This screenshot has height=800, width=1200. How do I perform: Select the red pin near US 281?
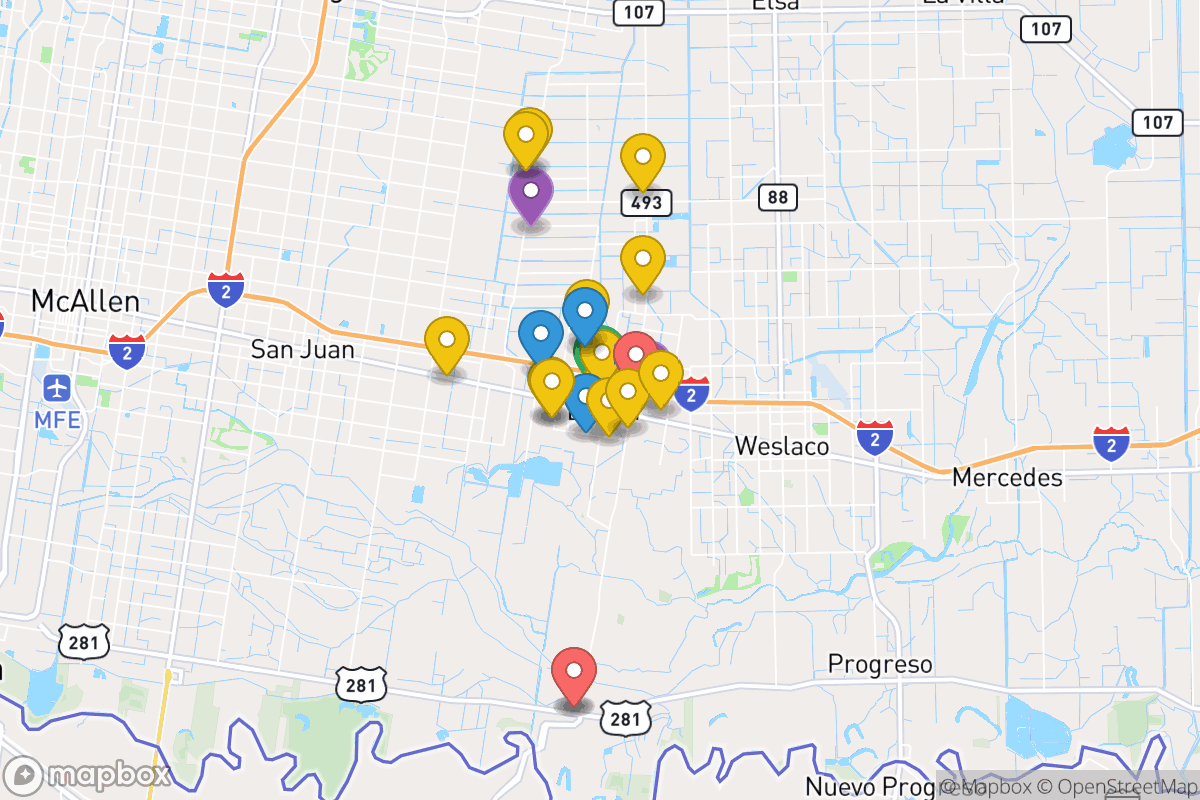[x=574, y=676]
